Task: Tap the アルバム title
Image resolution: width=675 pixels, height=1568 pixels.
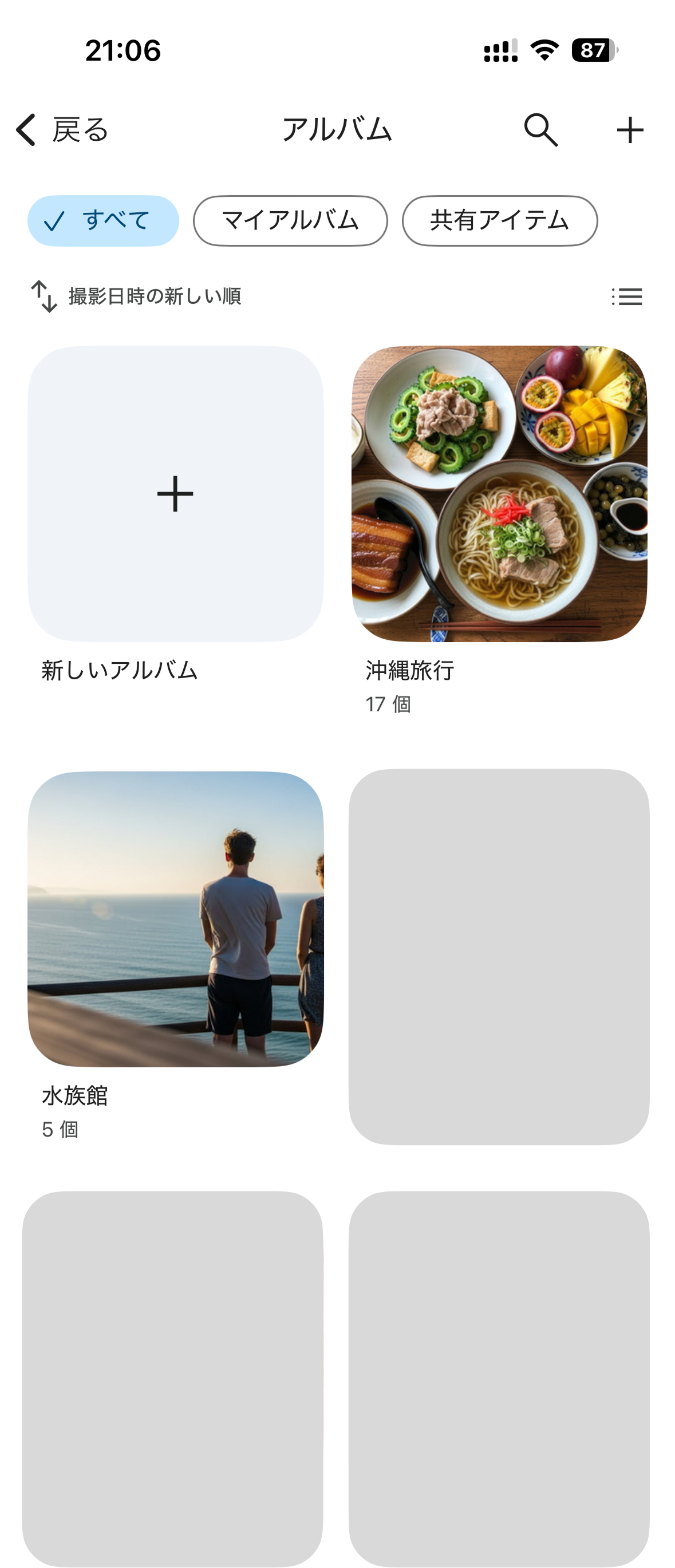Action: coord(338,130)
